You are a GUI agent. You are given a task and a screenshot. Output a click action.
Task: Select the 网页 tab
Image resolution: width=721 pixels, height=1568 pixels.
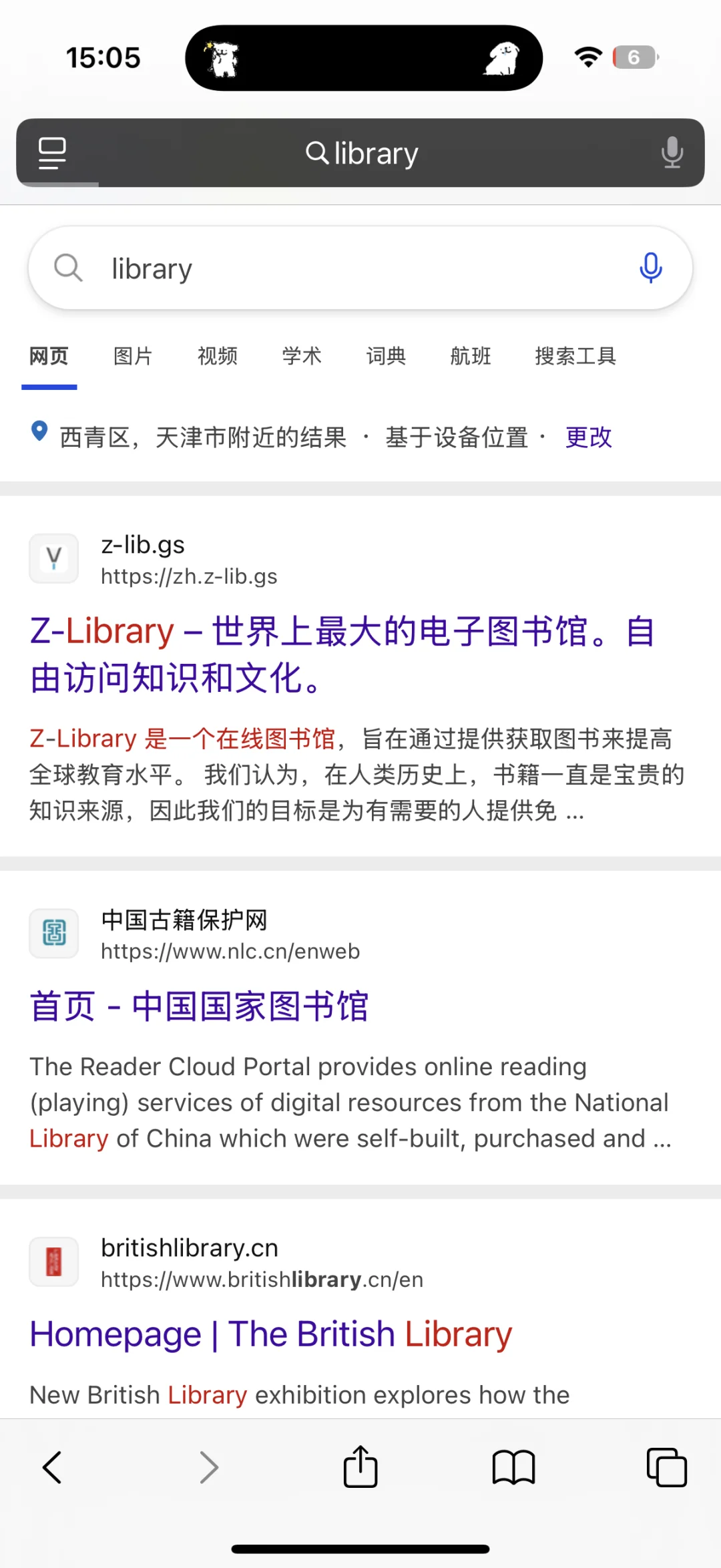[x=49, y=357]
